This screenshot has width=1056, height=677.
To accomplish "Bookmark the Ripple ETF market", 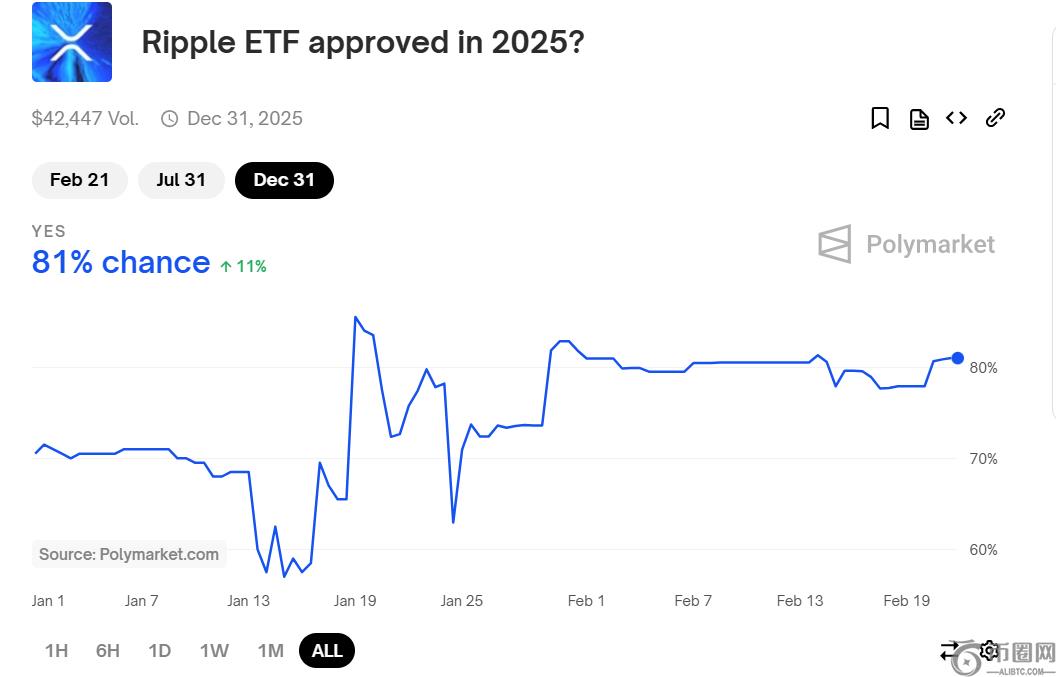I will (x=880, y=119).
